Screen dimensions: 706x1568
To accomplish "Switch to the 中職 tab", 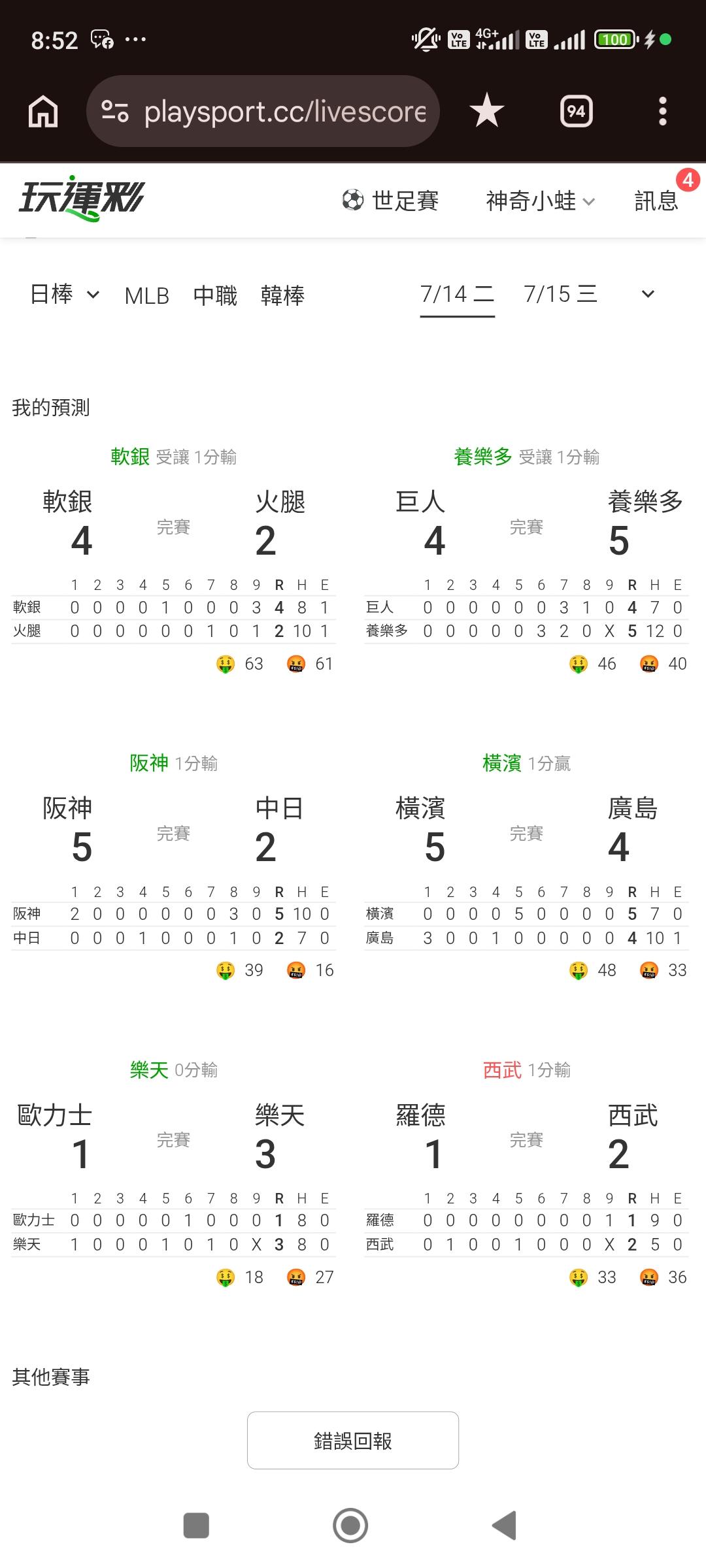I will click(215, 295).
